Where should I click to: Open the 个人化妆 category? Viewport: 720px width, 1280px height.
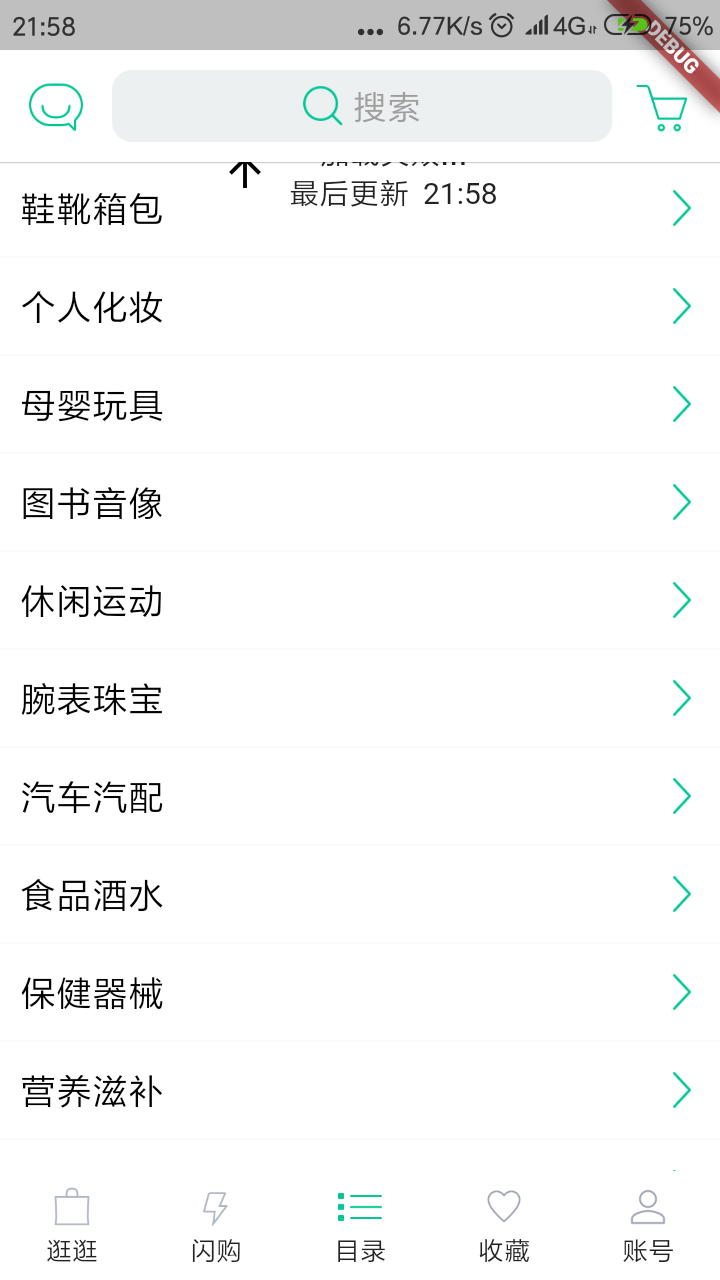click(360, 307)
